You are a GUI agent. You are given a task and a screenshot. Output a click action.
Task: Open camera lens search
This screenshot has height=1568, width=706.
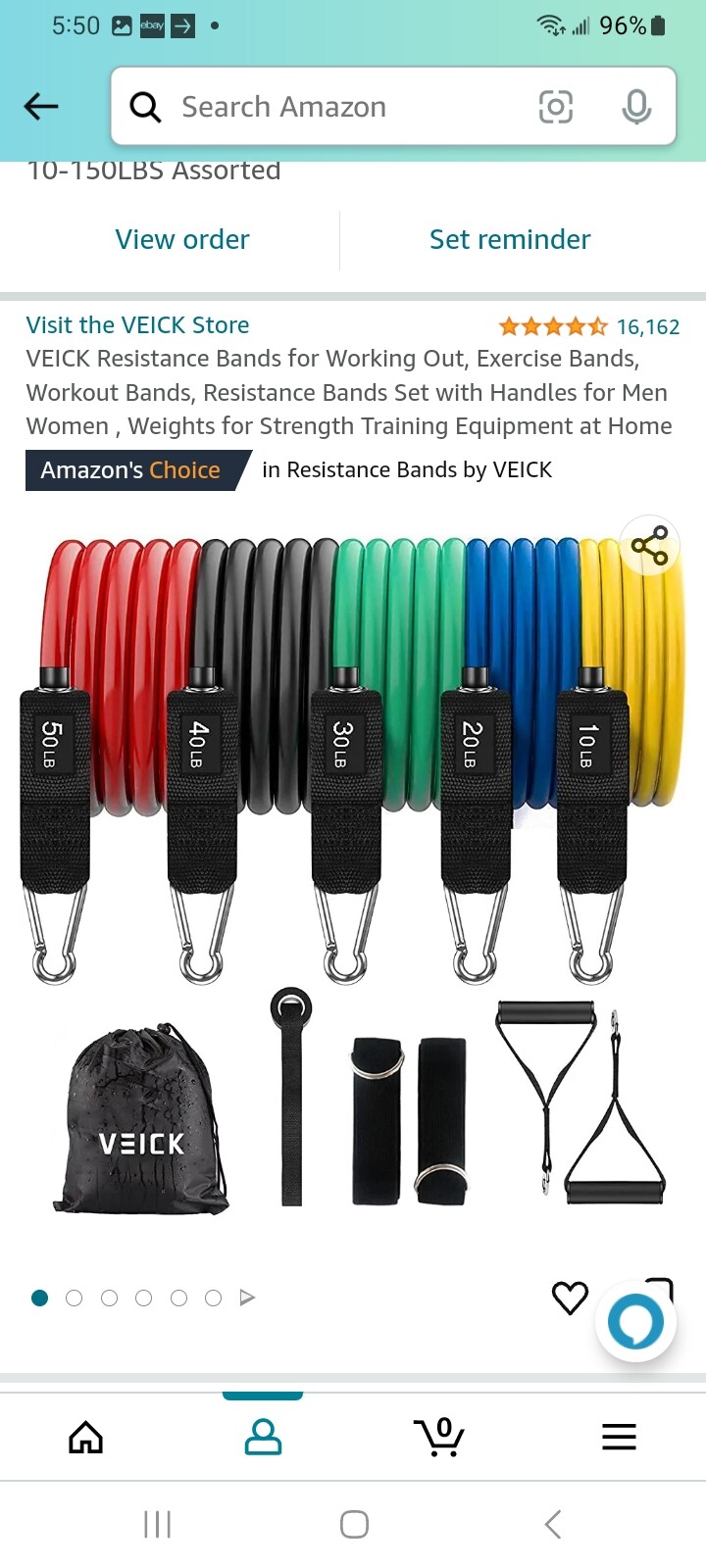(556, 106)
